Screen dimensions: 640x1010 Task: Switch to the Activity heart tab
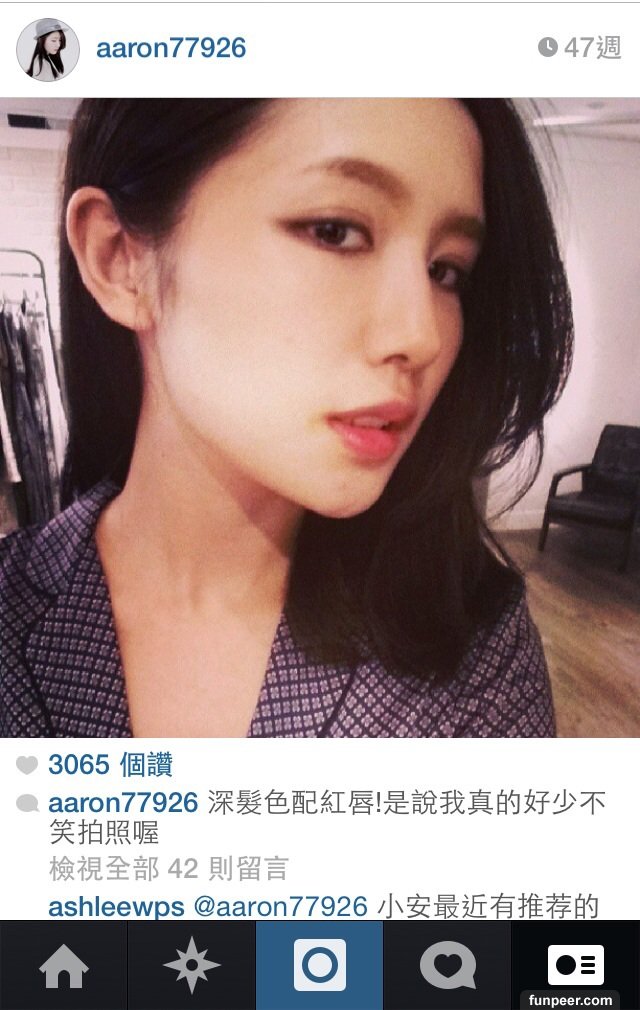(447, 965)
